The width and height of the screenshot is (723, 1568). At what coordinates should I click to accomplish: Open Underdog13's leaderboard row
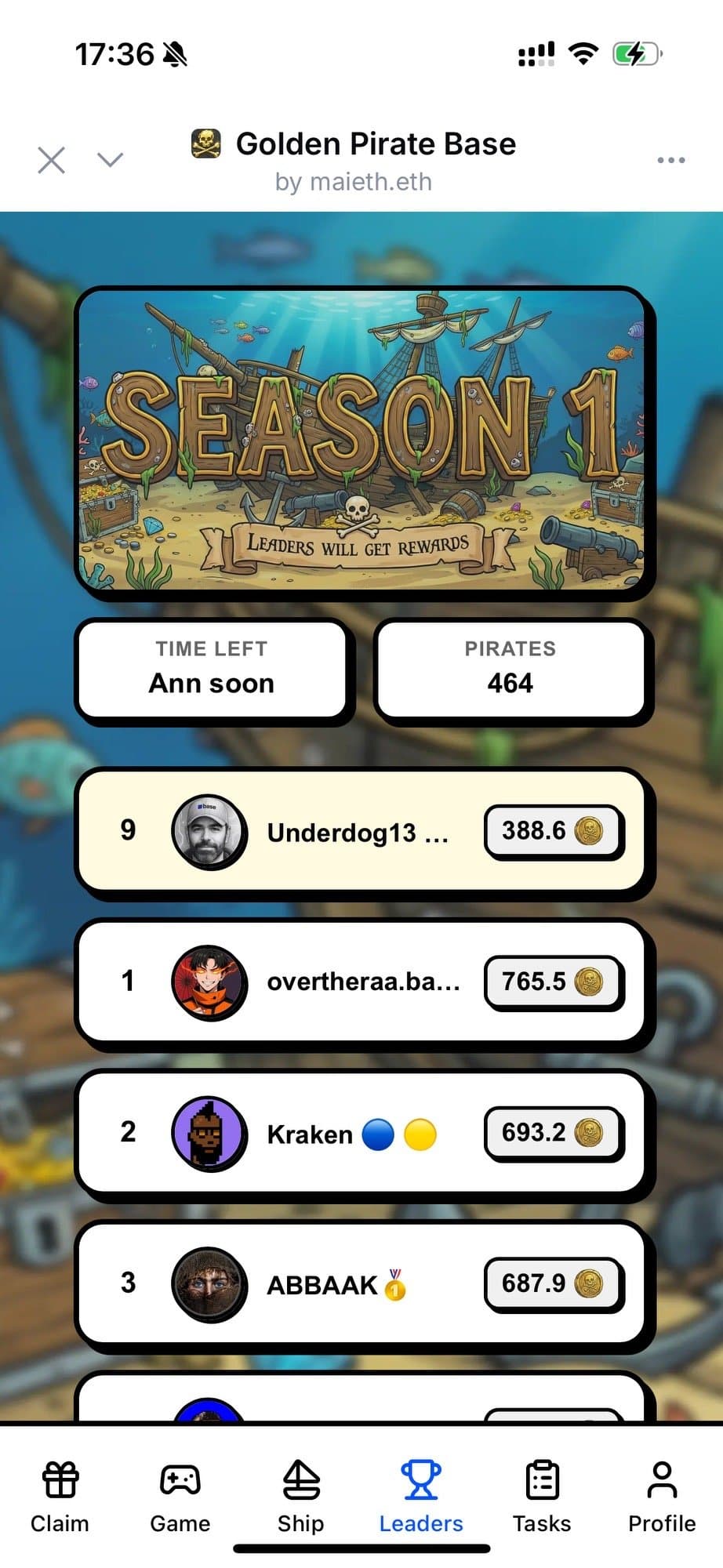[361, 831]
